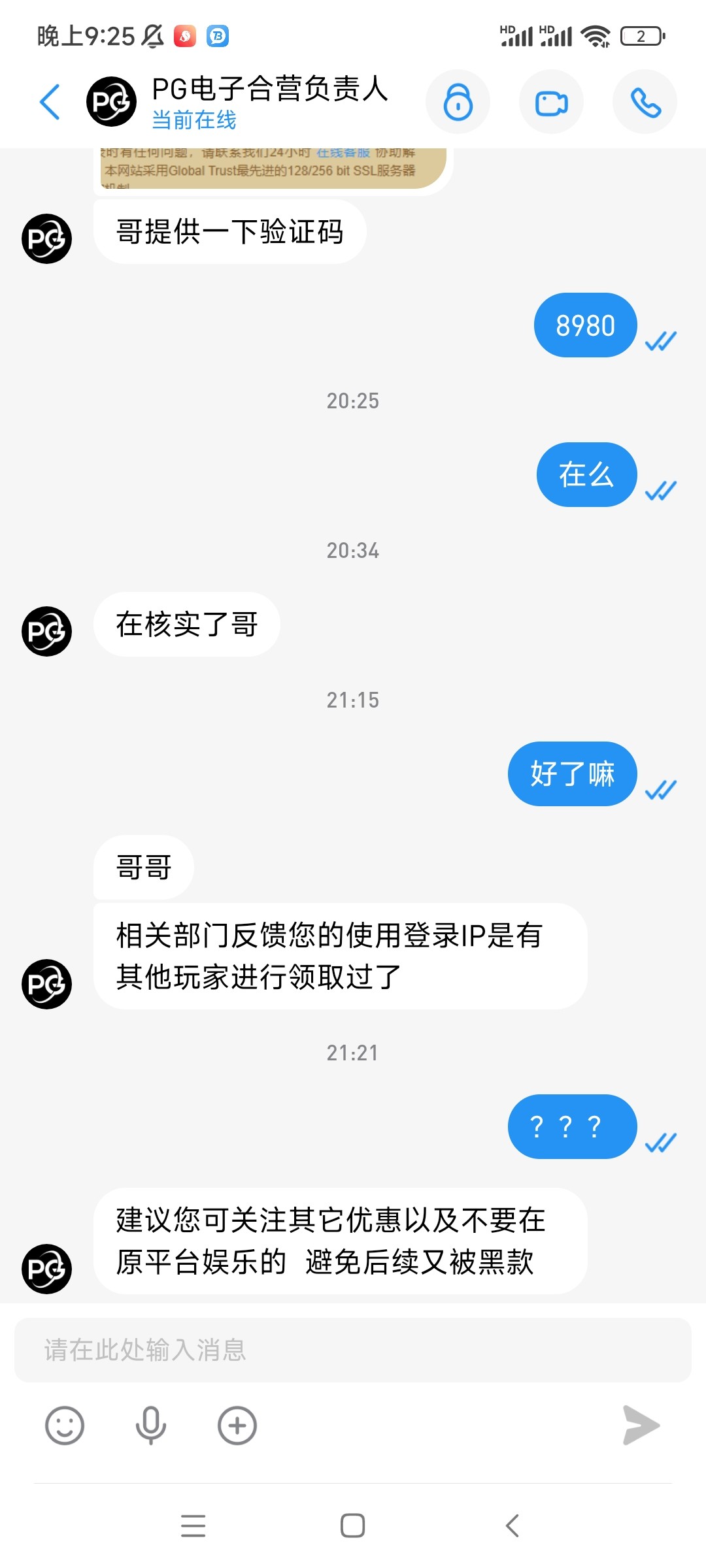Open PG电子合营负责人 contact profile

[112, 102]
